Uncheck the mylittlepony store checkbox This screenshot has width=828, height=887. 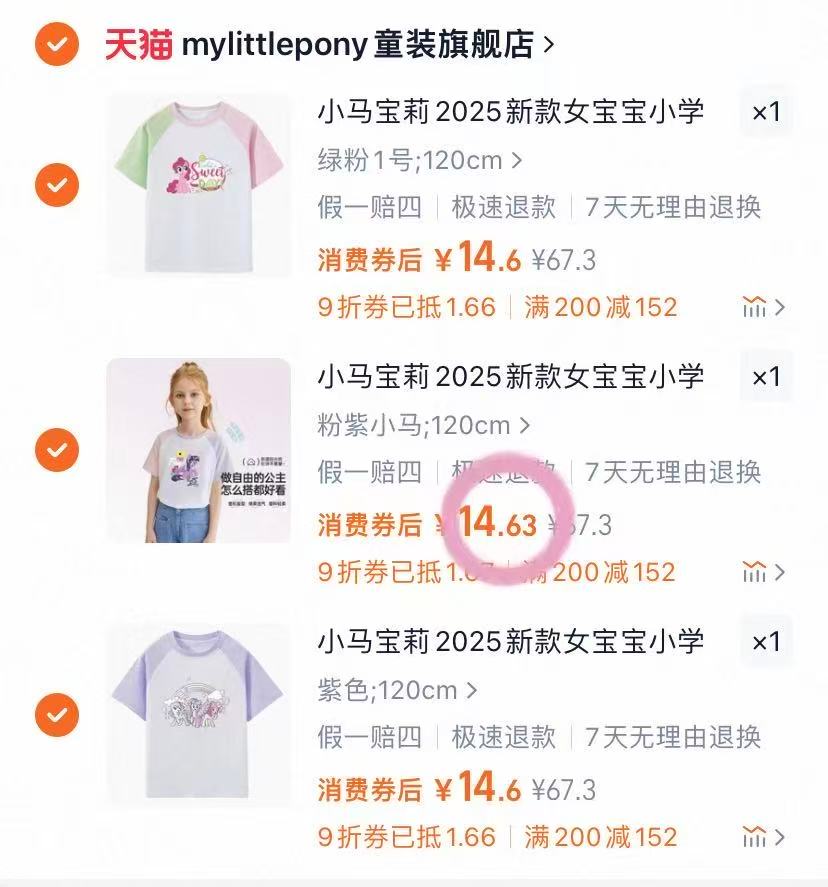(57, 44)
